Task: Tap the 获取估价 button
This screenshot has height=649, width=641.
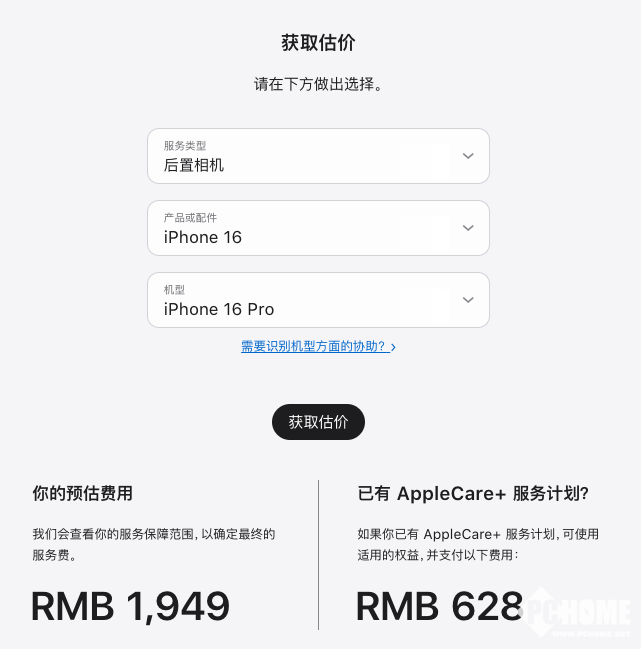Action: tap(318, 422)
